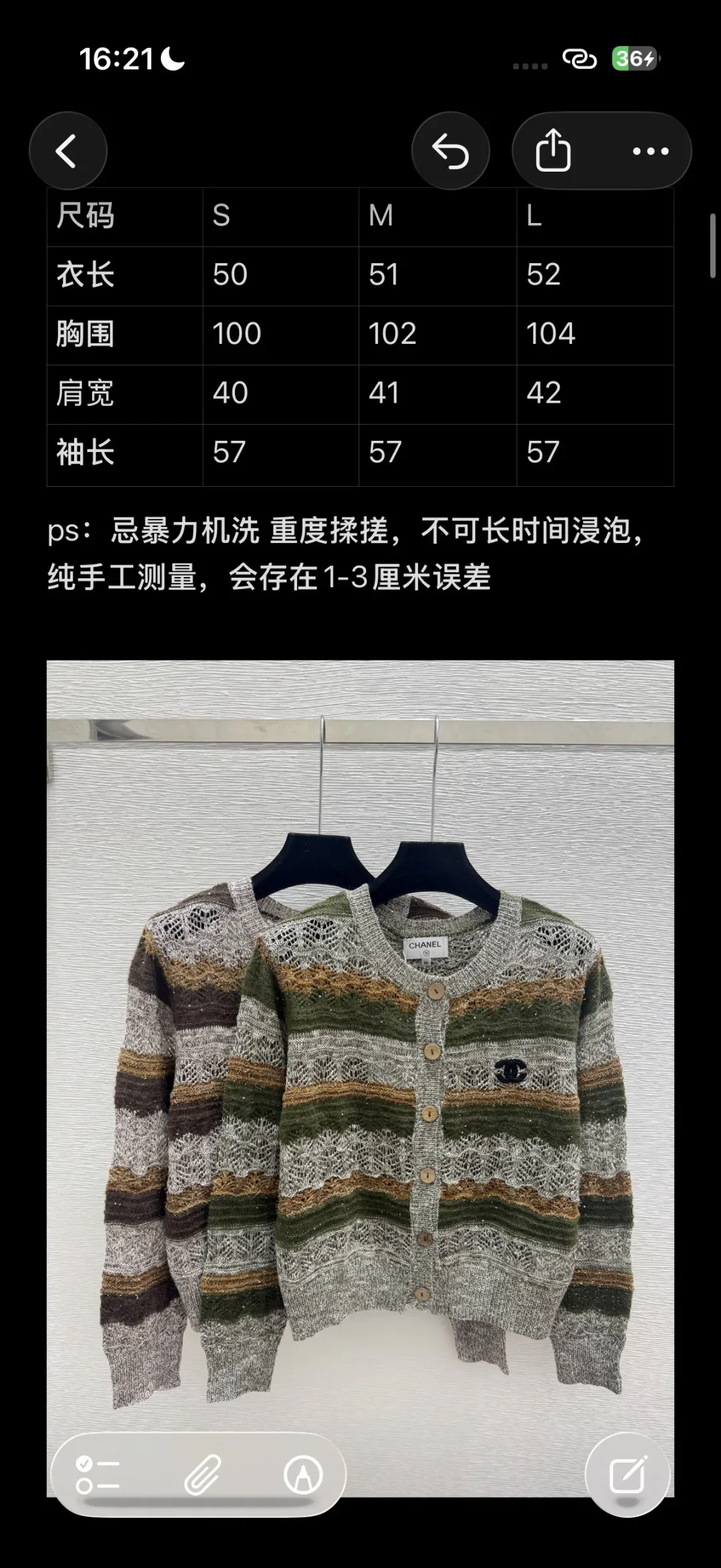The width and height of the screenshot is (721, 1568).
Task: Undo the last edit
Action: coord(451,151)
